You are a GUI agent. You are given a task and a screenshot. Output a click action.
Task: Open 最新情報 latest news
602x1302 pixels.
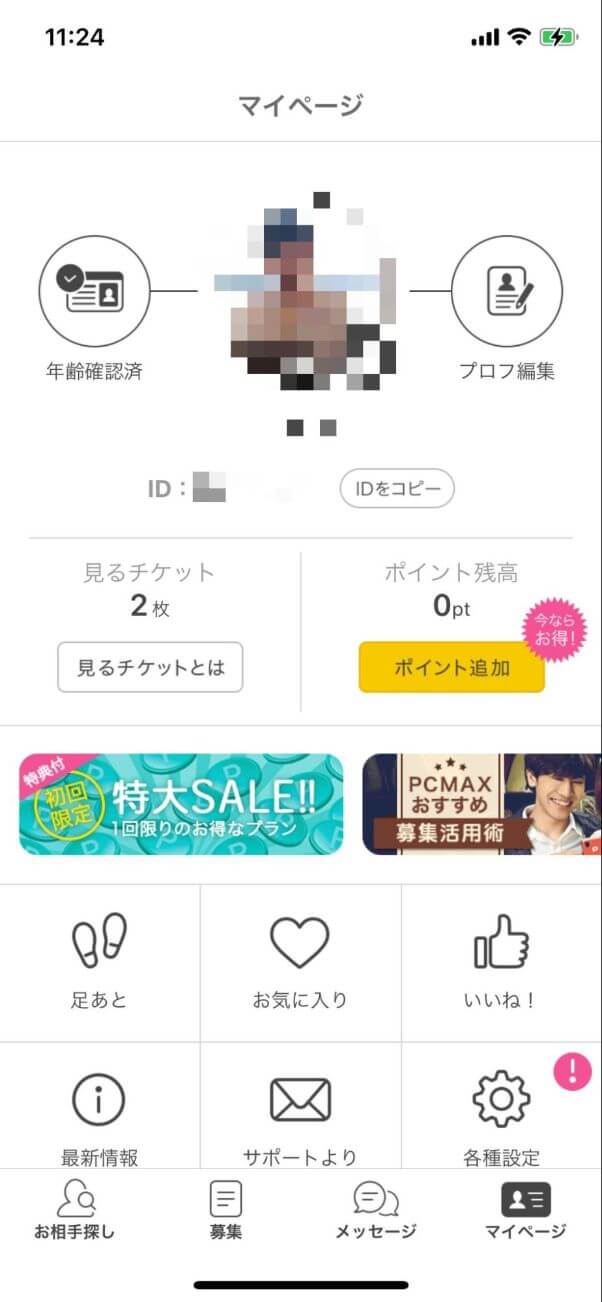point(99,1110)
